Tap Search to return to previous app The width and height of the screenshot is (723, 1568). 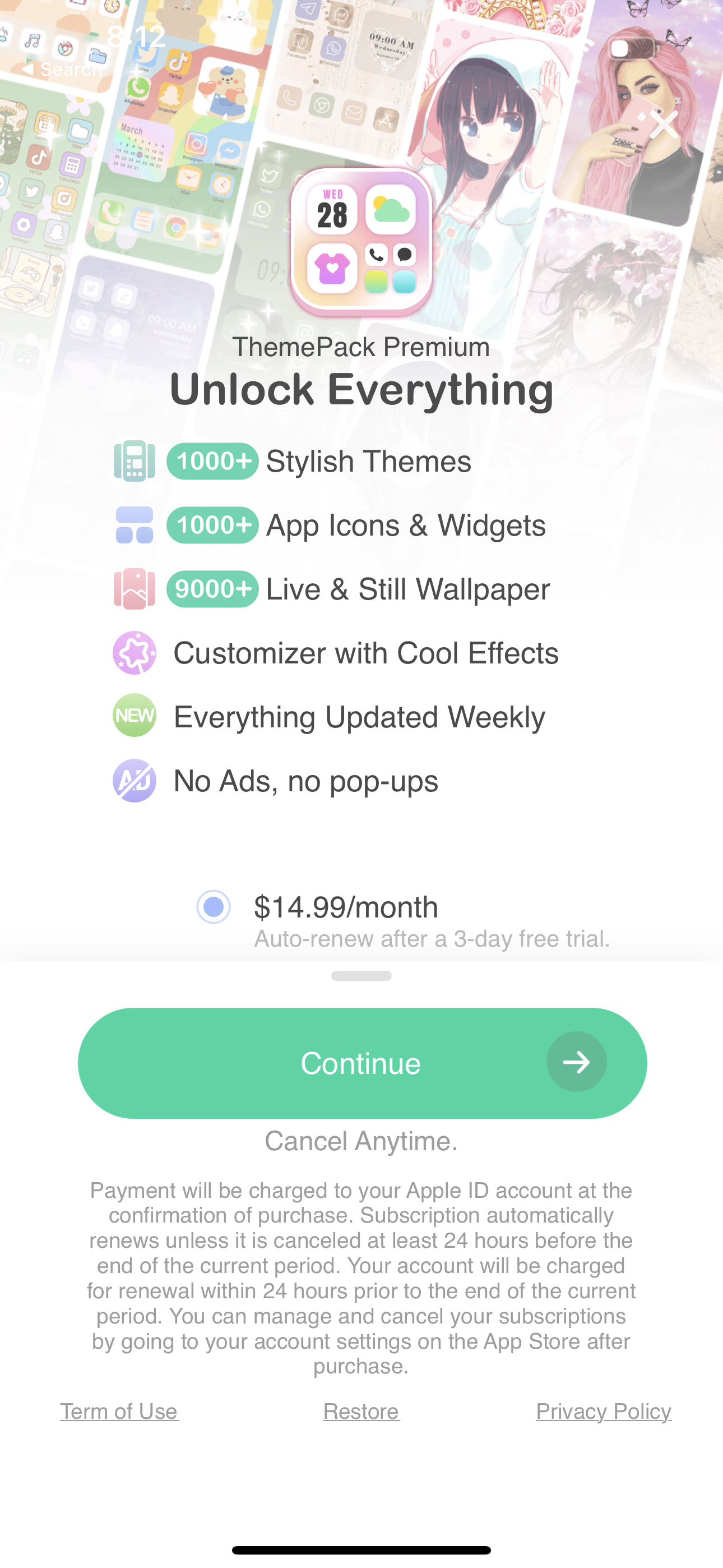[x=63, y=69]
